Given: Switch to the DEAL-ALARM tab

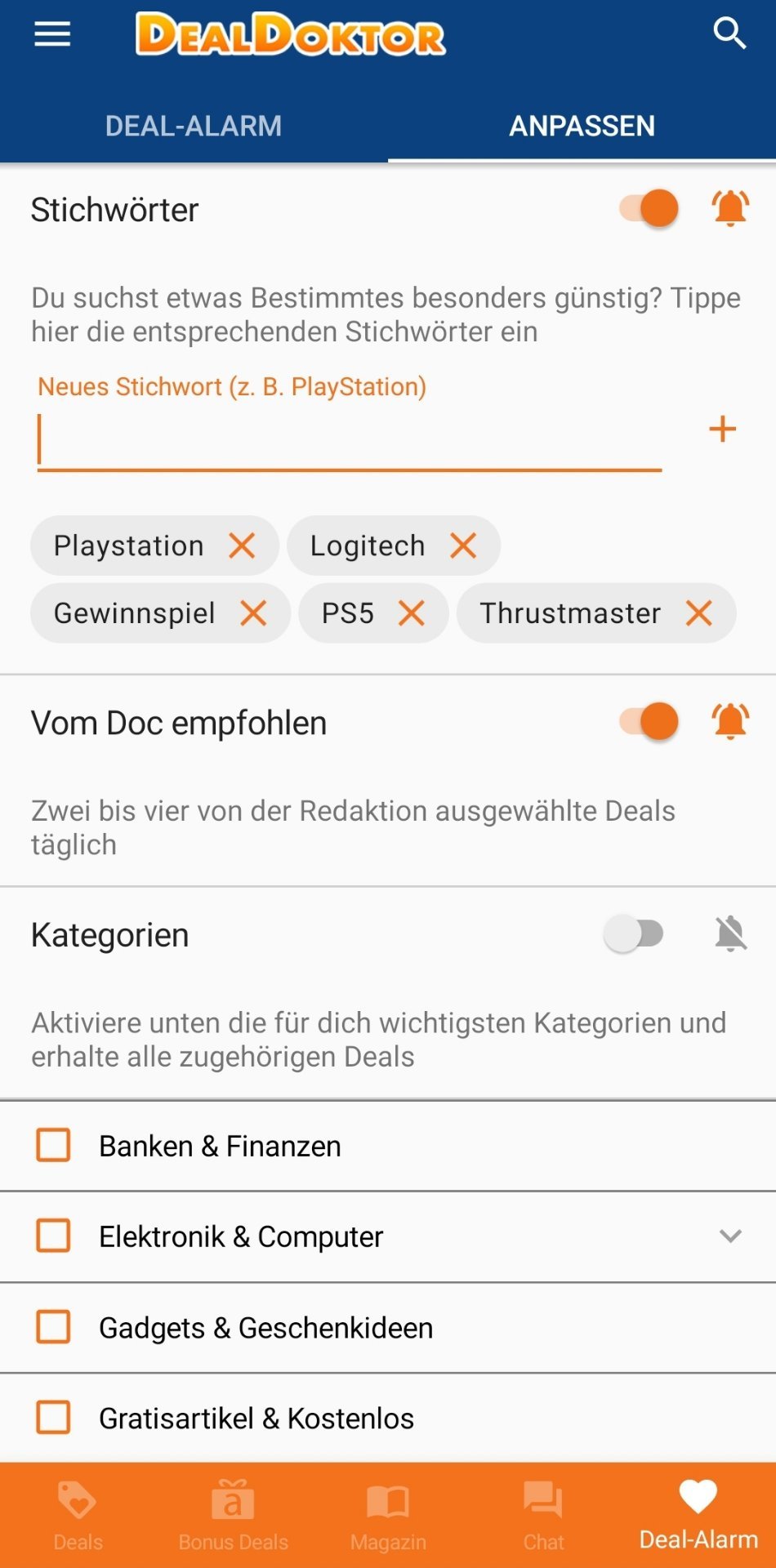Looking at the screenshot, I should 194,126.
